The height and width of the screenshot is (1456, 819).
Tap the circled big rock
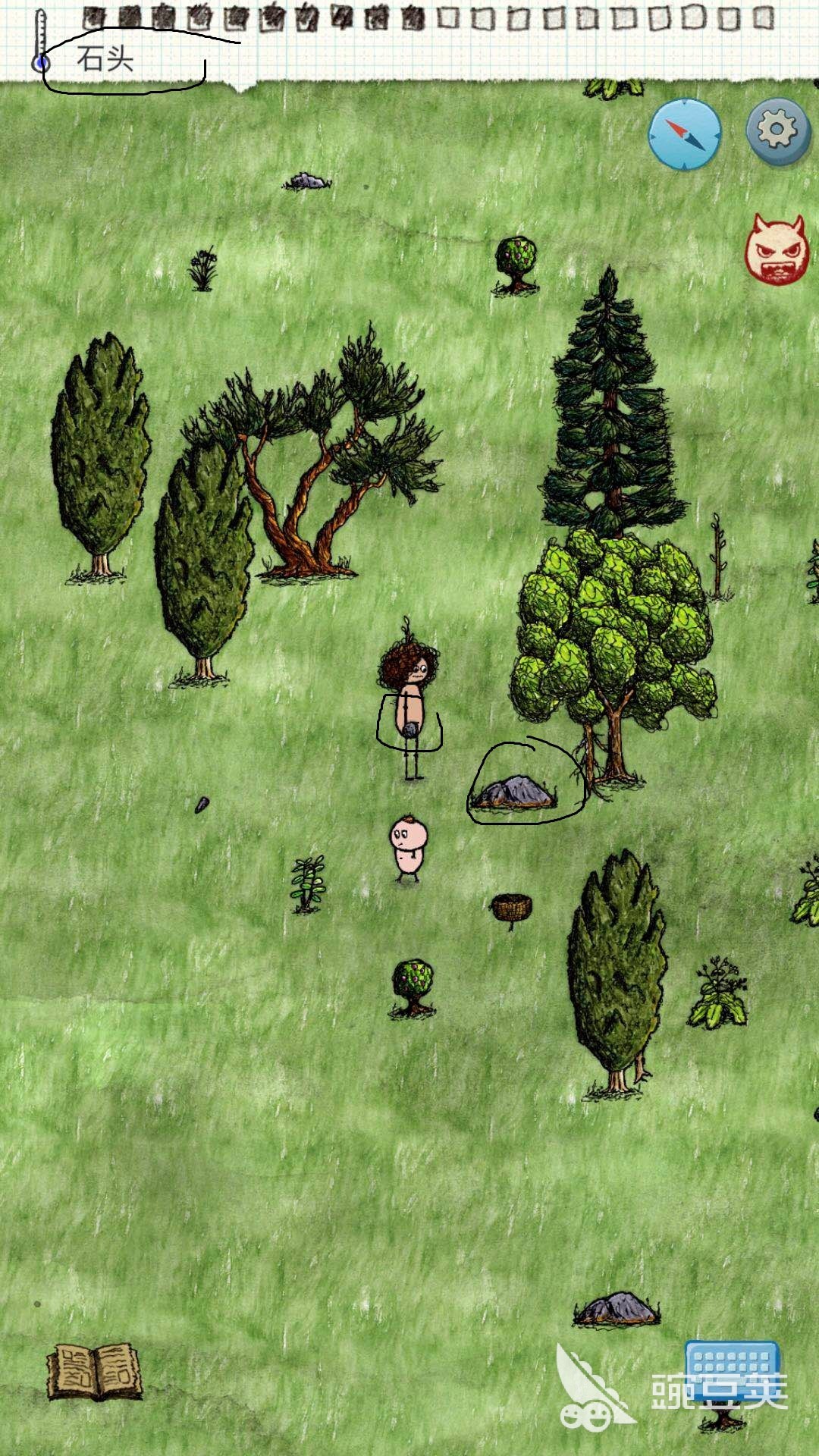point(514,792)
